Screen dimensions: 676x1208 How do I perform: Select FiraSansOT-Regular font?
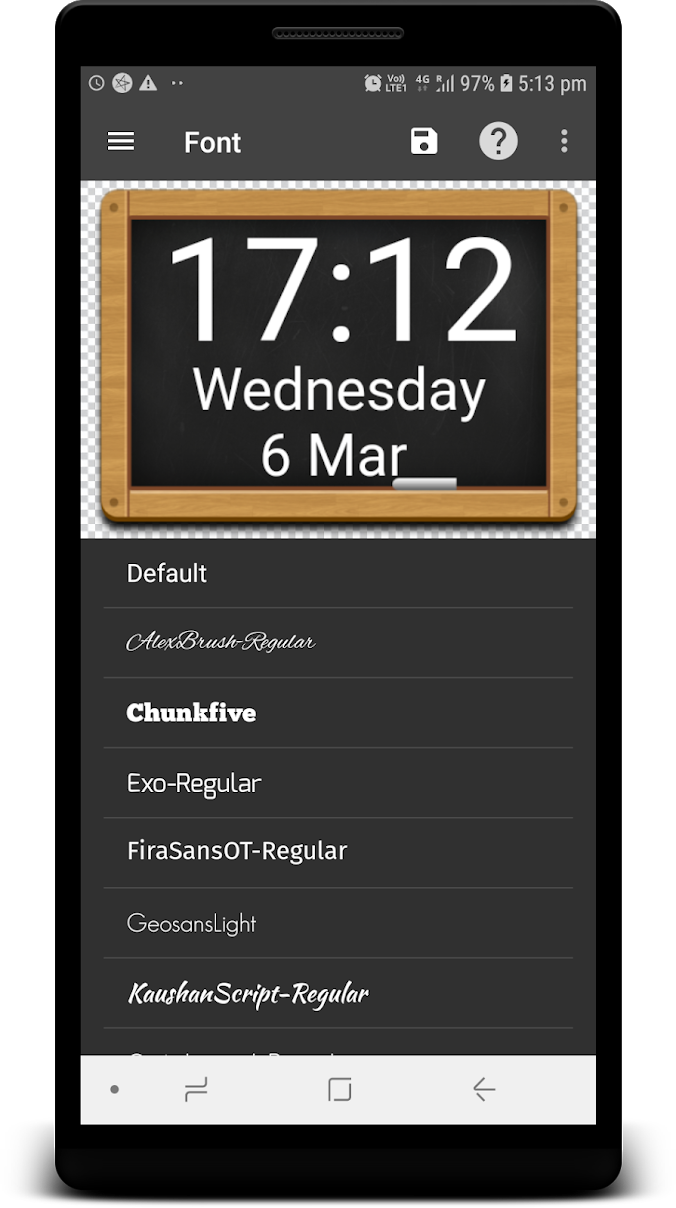click(338, 853)
